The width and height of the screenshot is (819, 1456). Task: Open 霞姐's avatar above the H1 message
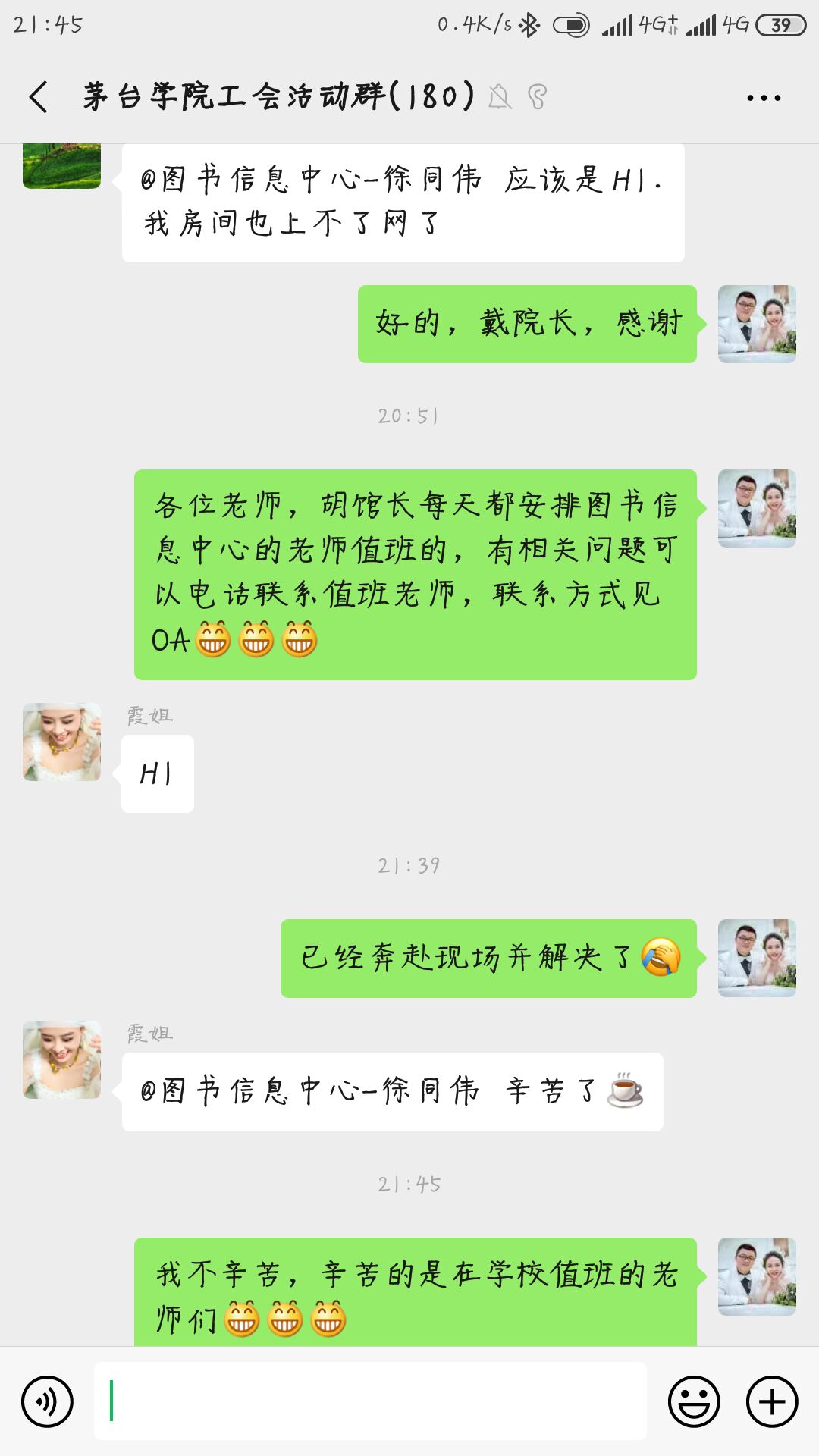pos(62,742)
